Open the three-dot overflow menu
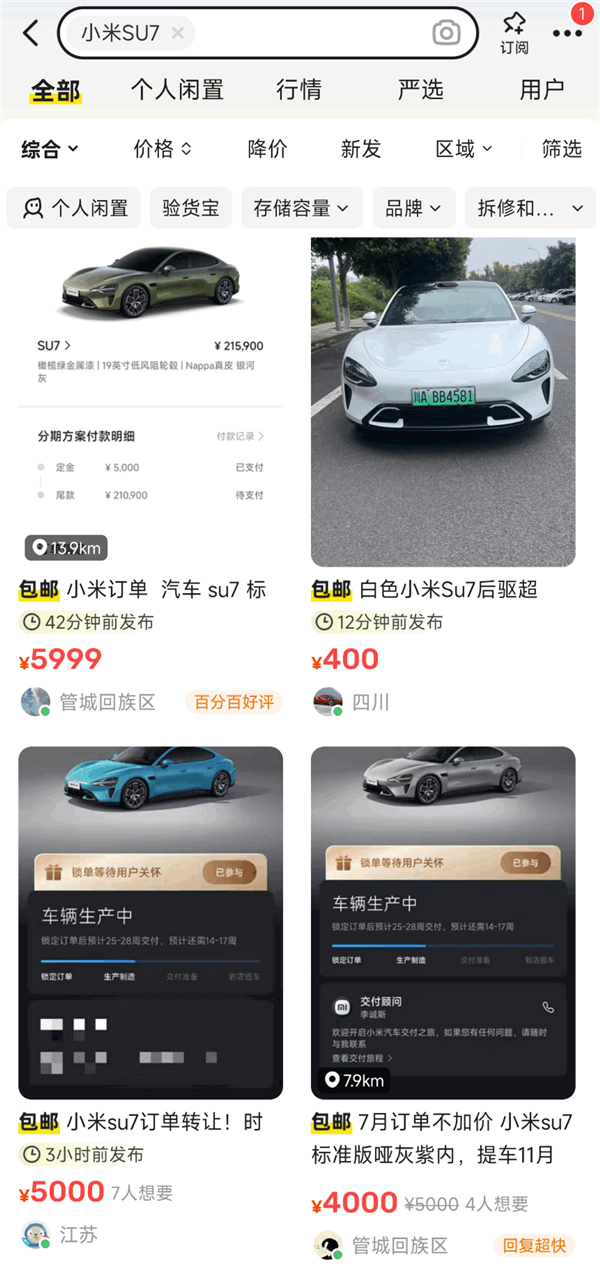Viewport: 600px width, 1271px height. coord(566,33)
